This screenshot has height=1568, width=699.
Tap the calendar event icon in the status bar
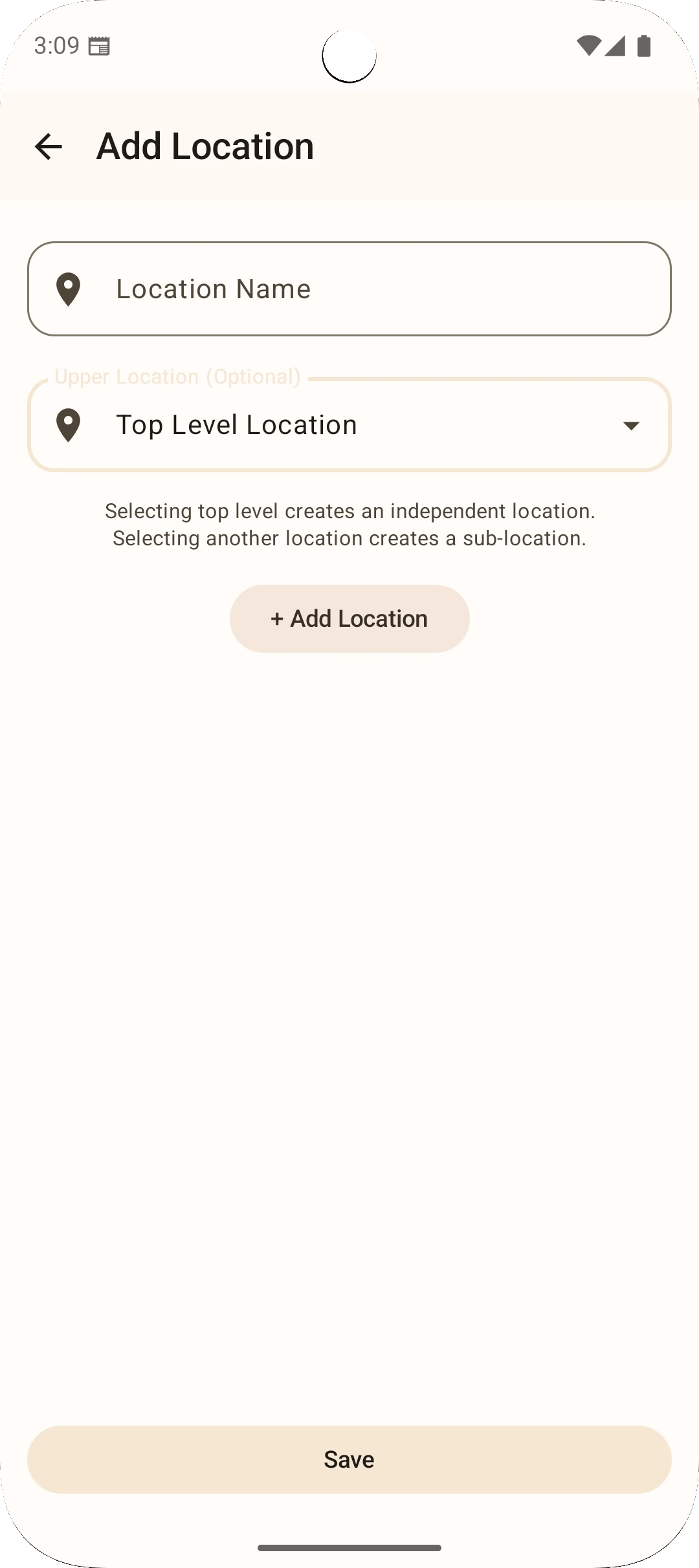pos(100,45)
